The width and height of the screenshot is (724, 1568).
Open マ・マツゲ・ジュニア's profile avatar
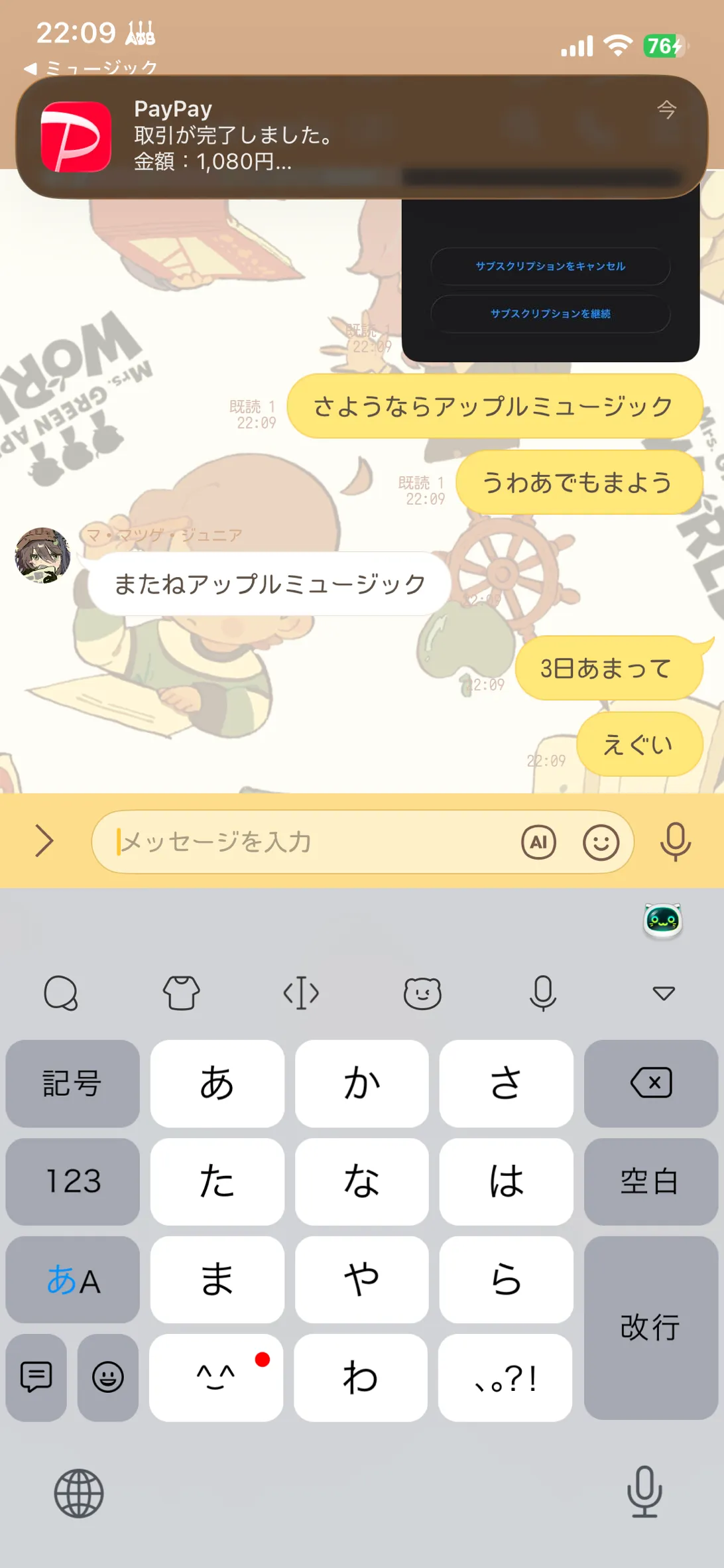(x=42, y=556)
